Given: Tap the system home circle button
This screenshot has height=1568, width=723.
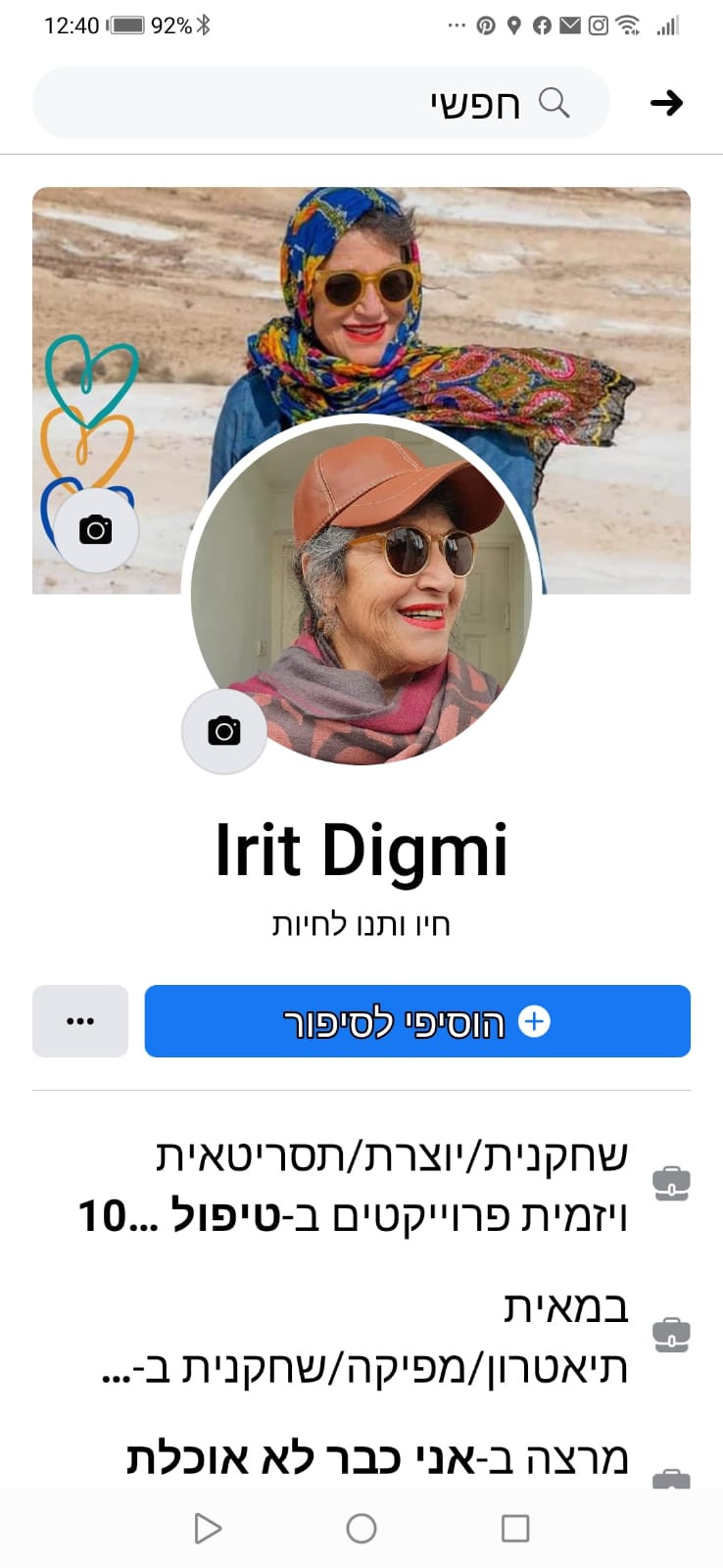Looking at the screenshot, I should [361, 1528].
